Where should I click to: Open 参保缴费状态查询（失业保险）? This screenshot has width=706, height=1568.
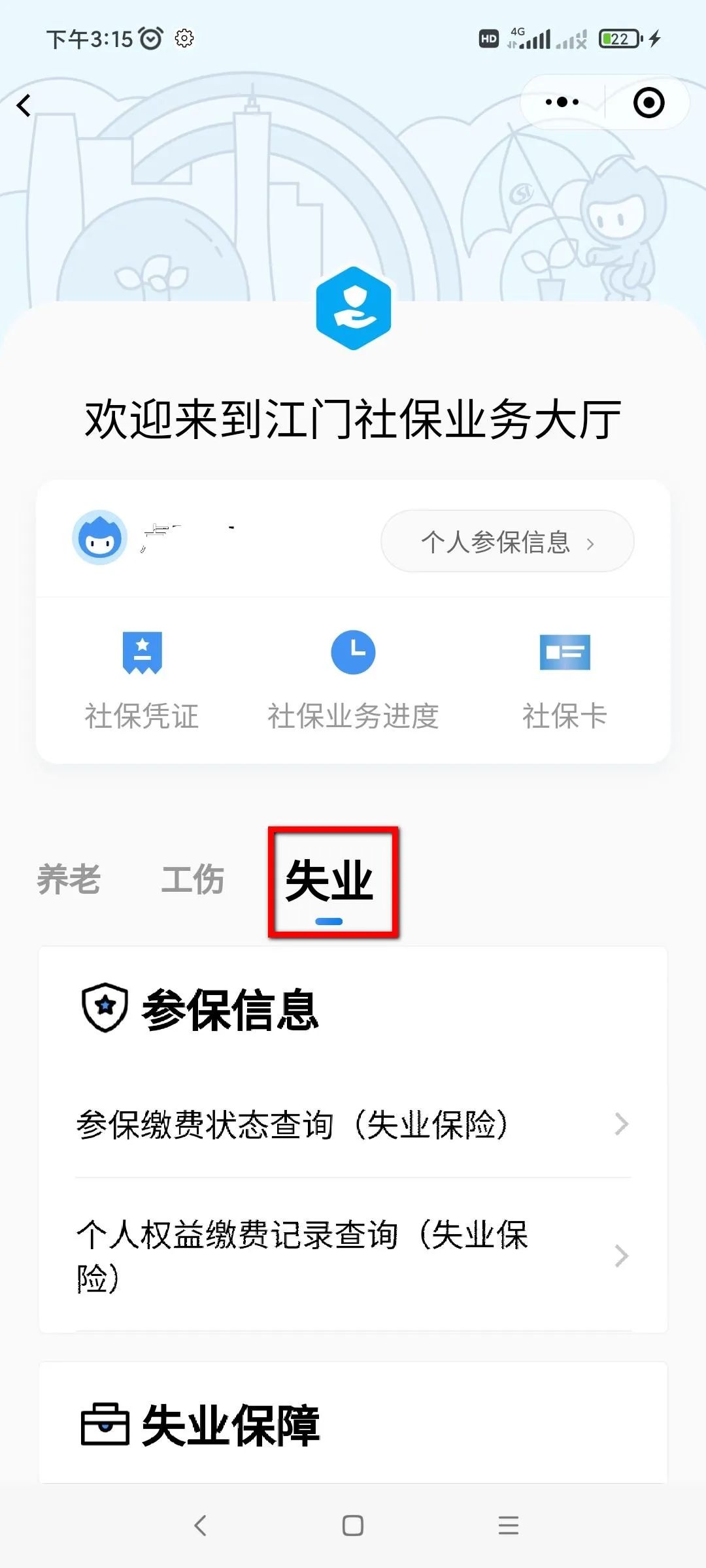click(x=353, y=1124)
